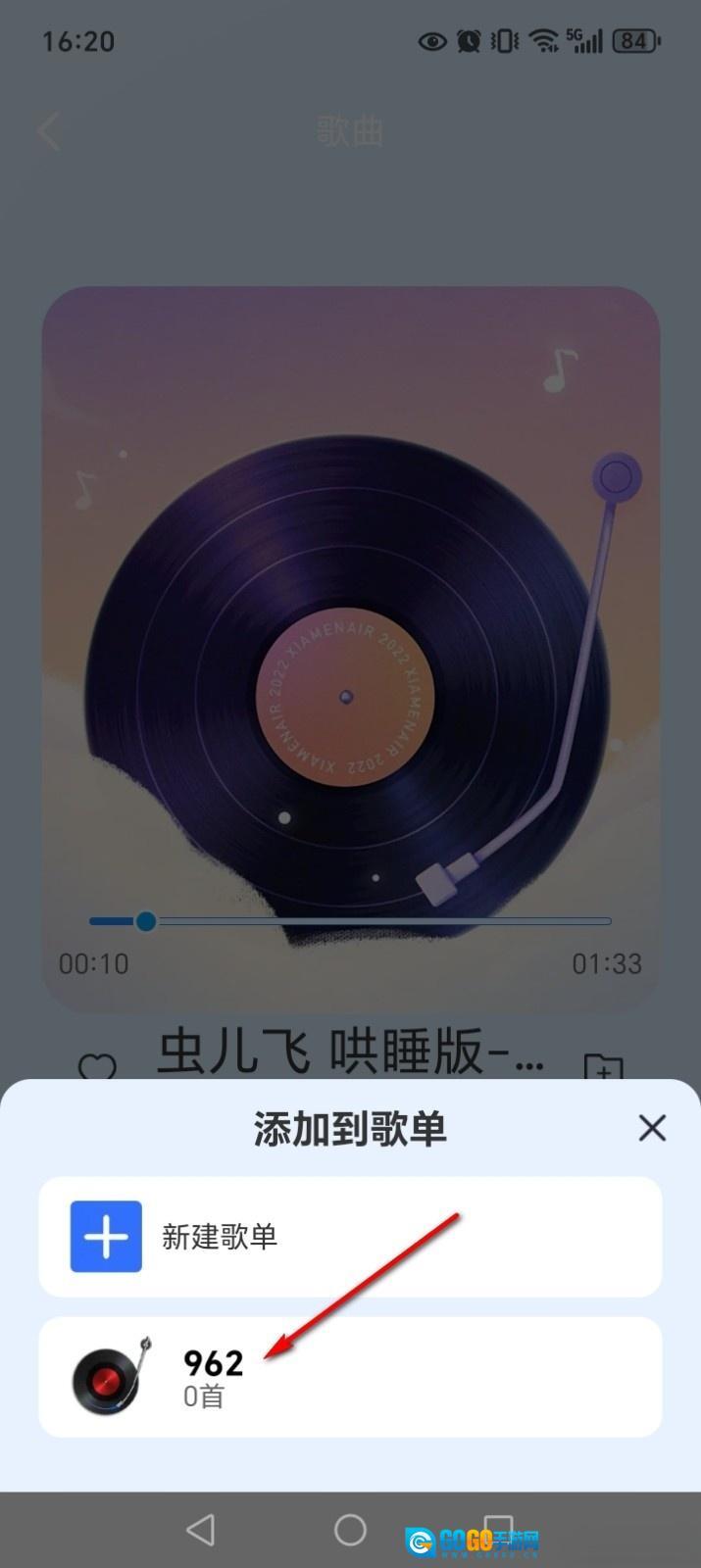Add the song to playlist 962
The height and width of the screenshot is (1568, 701).
coord(350,1377)
